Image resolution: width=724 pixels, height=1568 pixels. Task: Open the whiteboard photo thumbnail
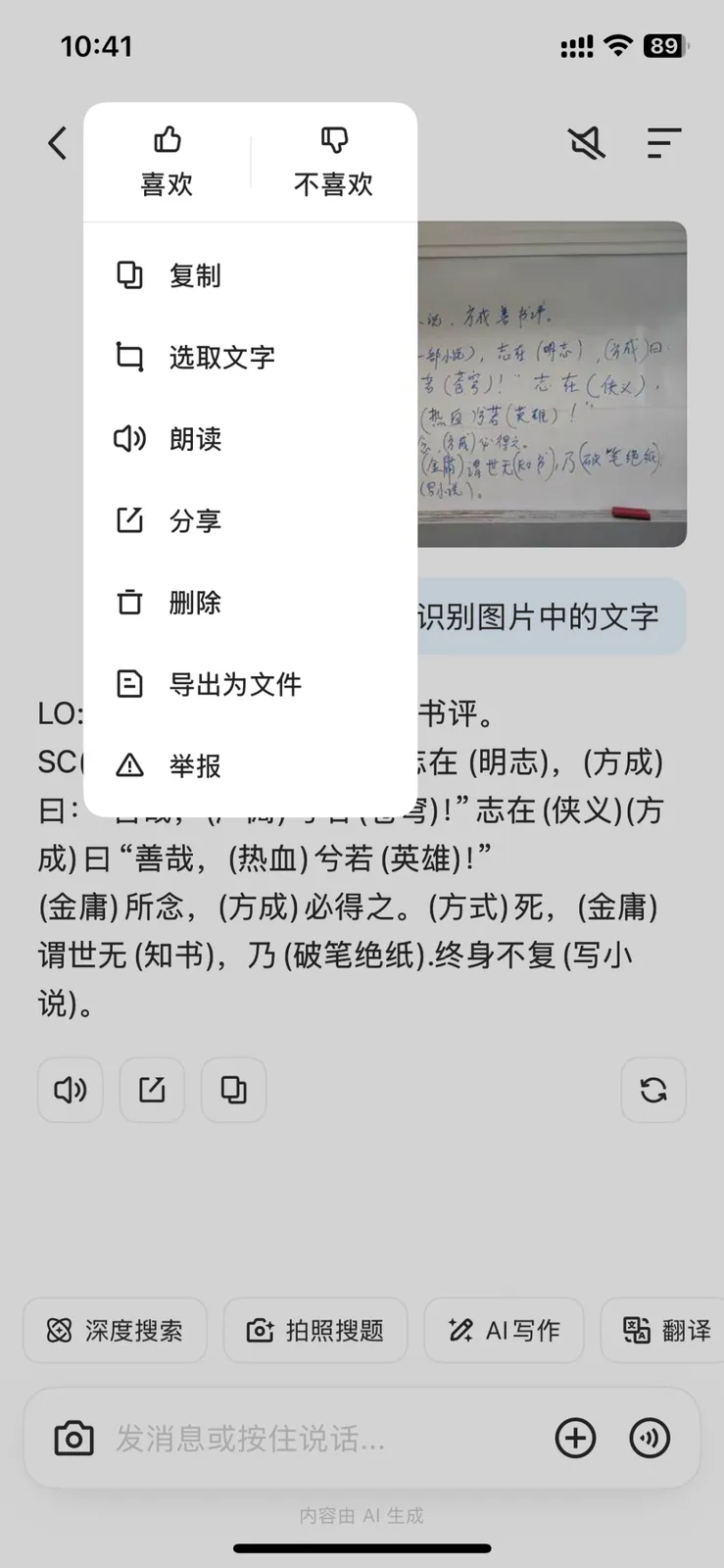pyautogui.click(x=552, y=384)
